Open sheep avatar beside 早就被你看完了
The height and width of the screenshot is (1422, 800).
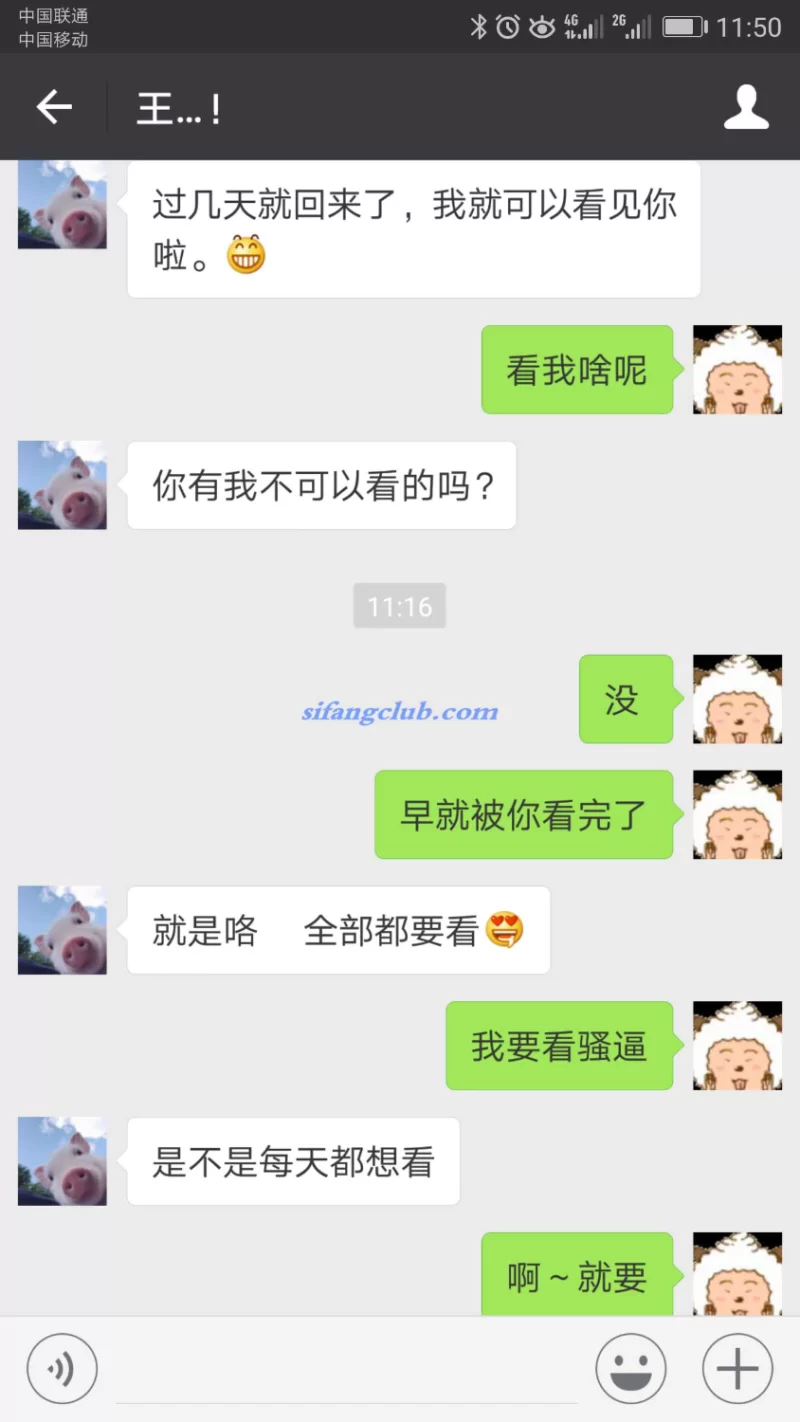point(737,814)
